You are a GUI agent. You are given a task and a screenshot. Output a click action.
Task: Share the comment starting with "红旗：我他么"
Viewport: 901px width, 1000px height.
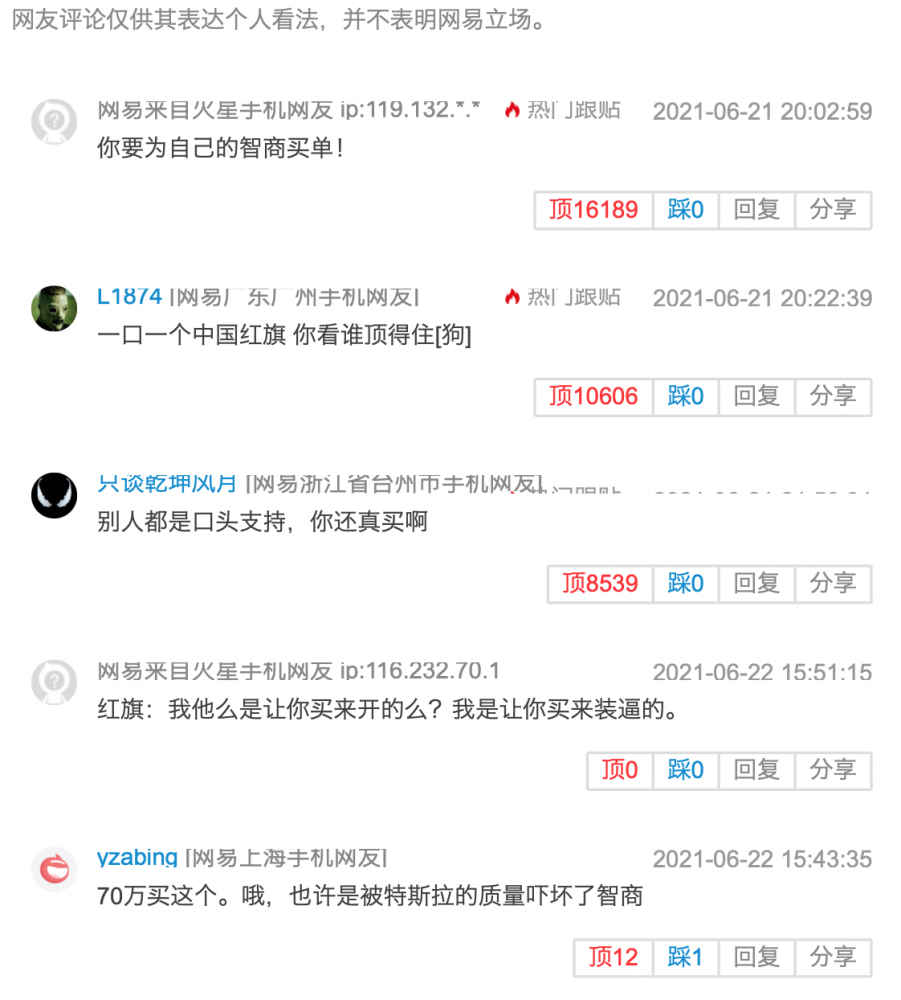832,771
